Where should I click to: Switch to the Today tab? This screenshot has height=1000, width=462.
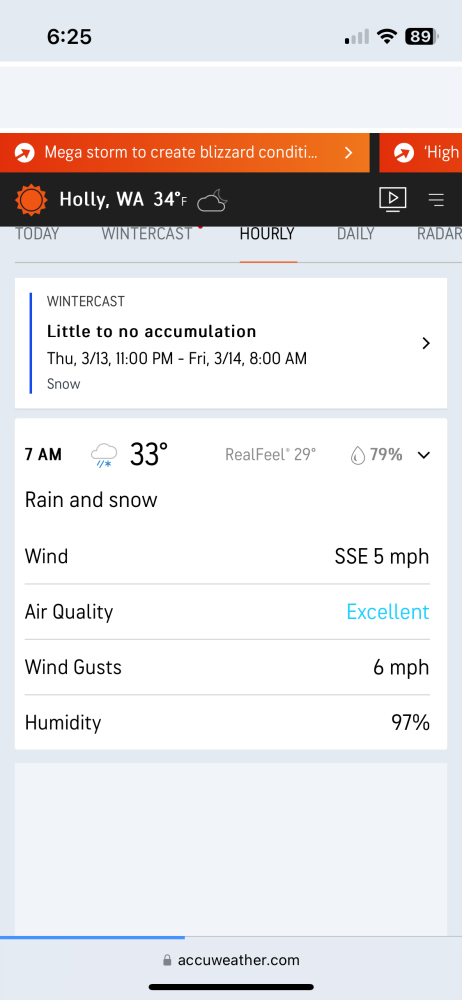37,234
